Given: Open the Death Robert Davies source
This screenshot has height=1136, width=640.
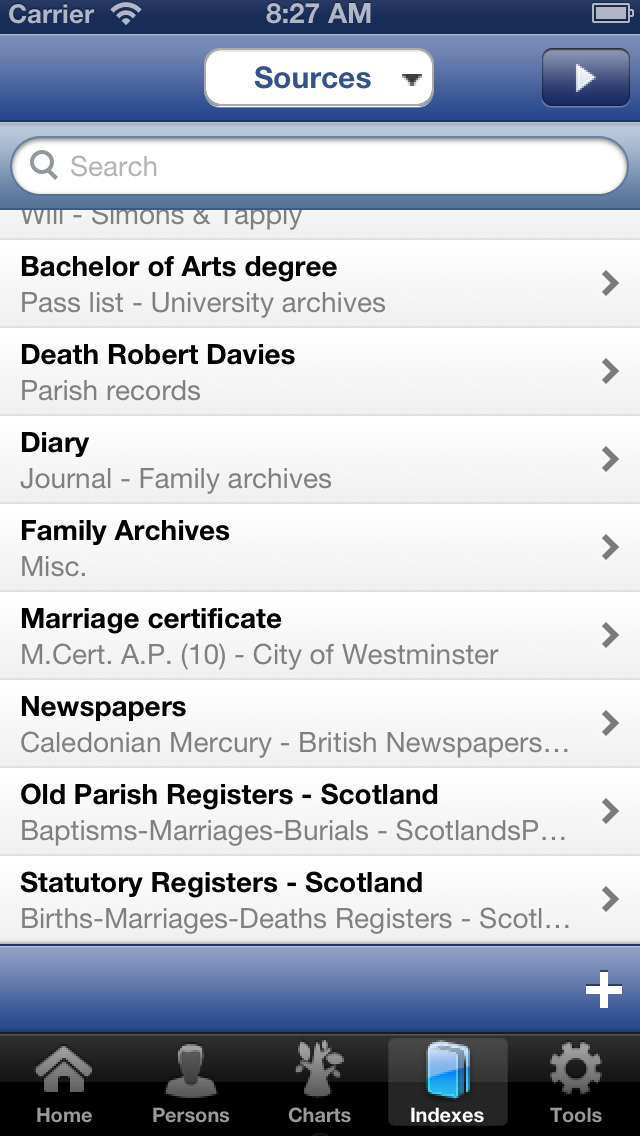Looking at the screenshot, I should click(320, 372).
